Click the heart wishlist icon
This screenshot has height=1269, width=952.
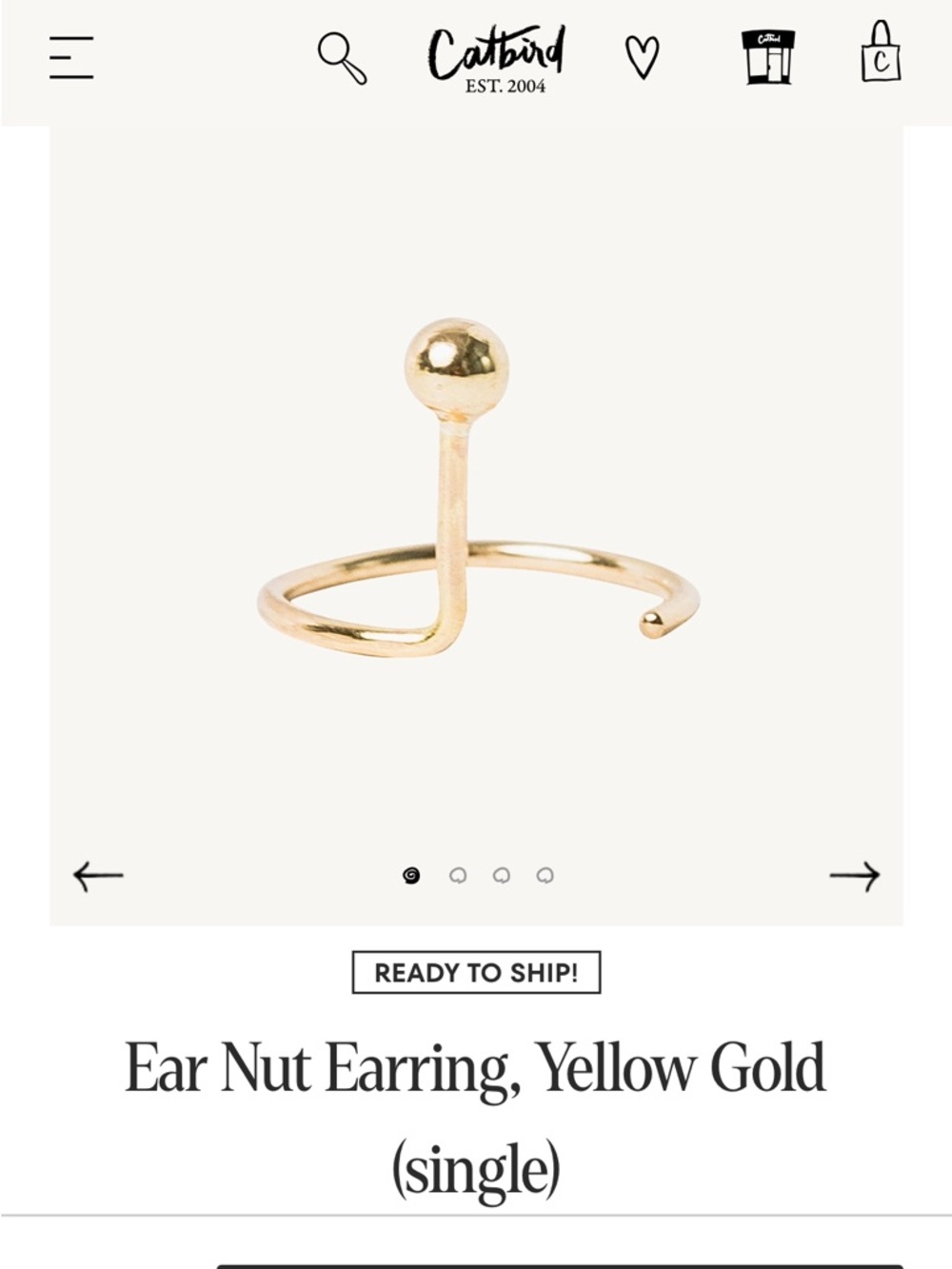643,59
